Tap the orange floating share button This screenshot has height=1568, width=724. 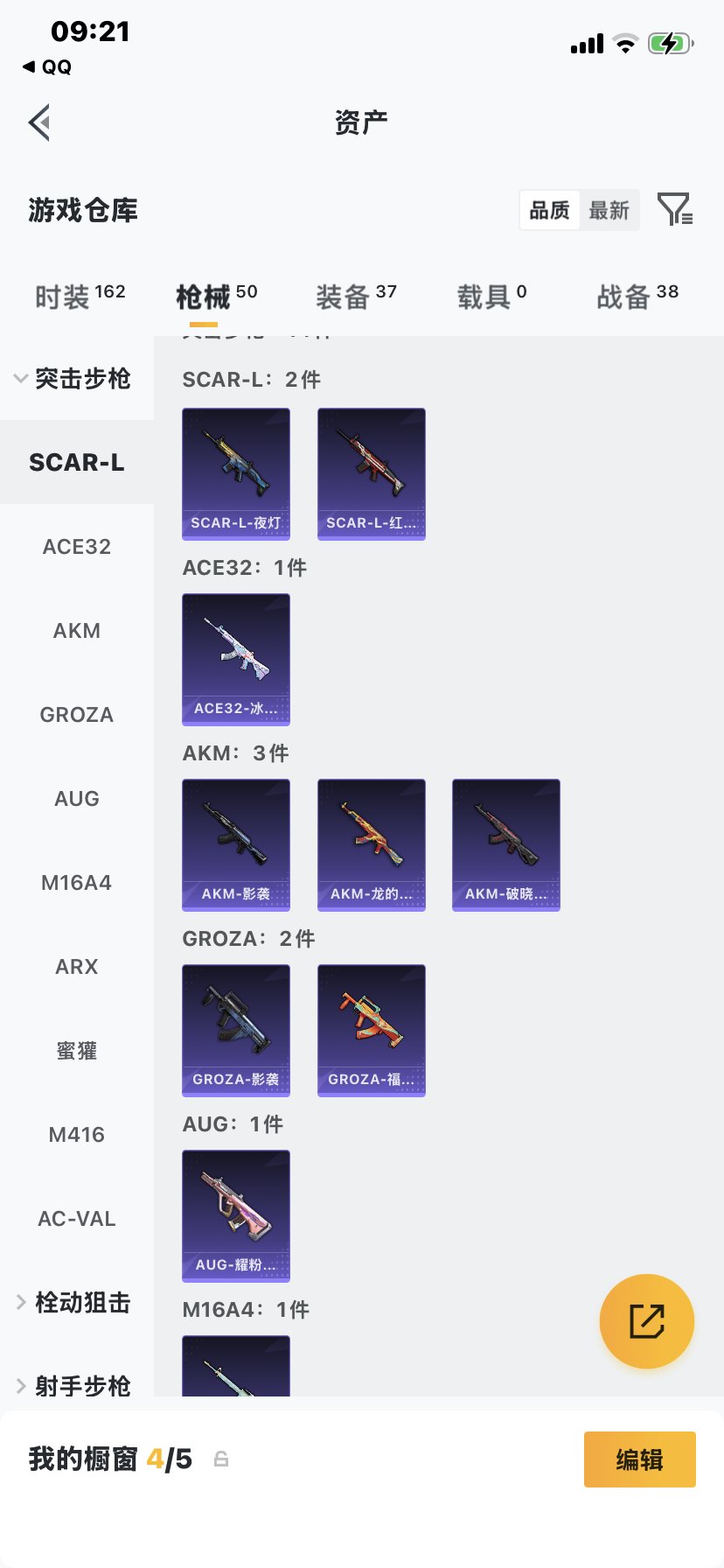647,1321
